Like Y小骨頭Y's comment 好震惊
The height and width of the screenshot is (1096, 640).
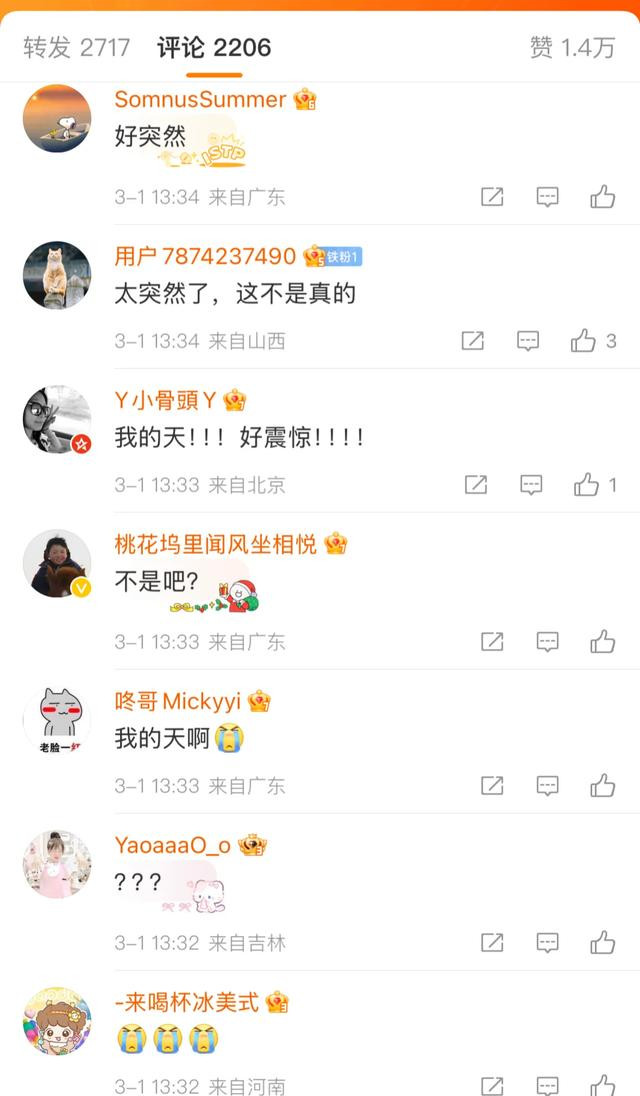tap(595, 484)
